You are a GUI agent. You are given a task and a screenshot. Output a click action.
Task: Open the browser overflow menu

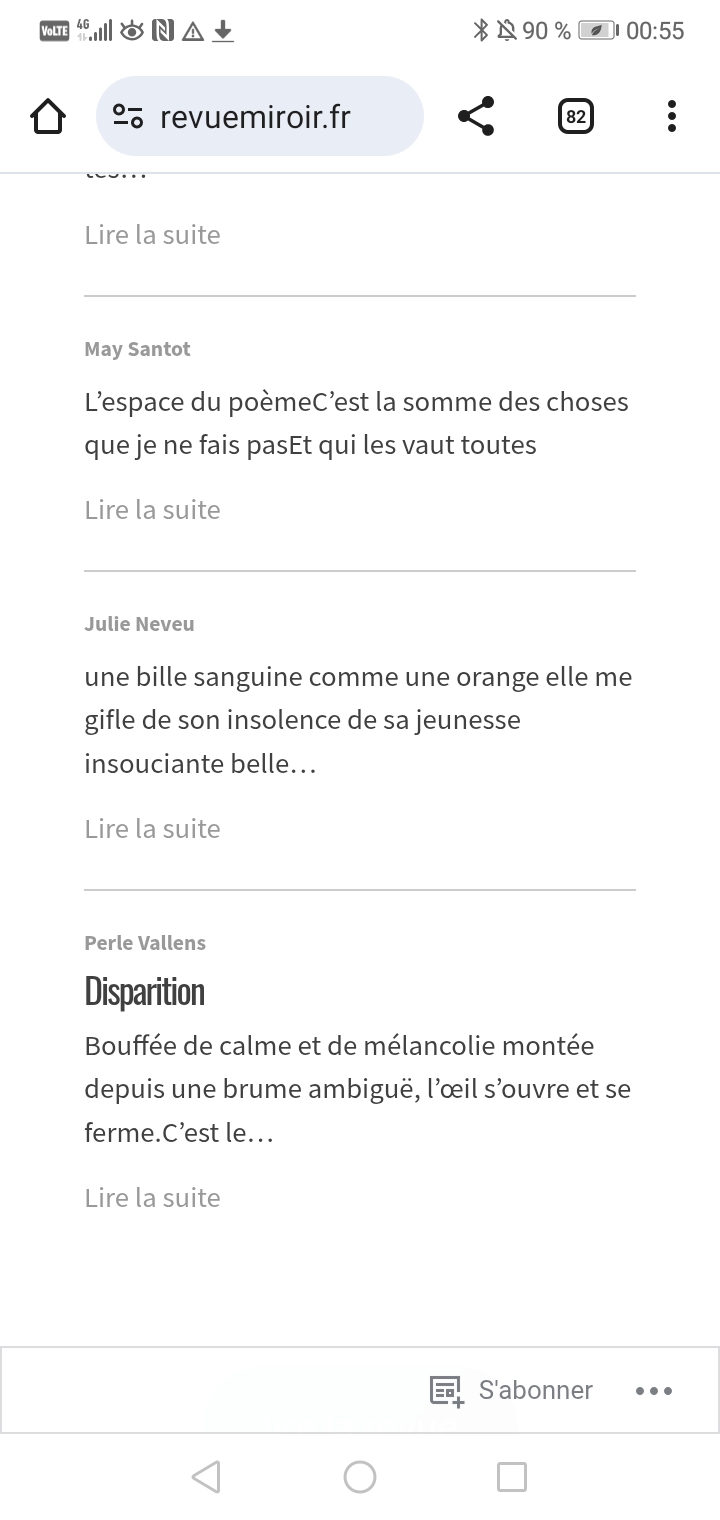point(671,117)
